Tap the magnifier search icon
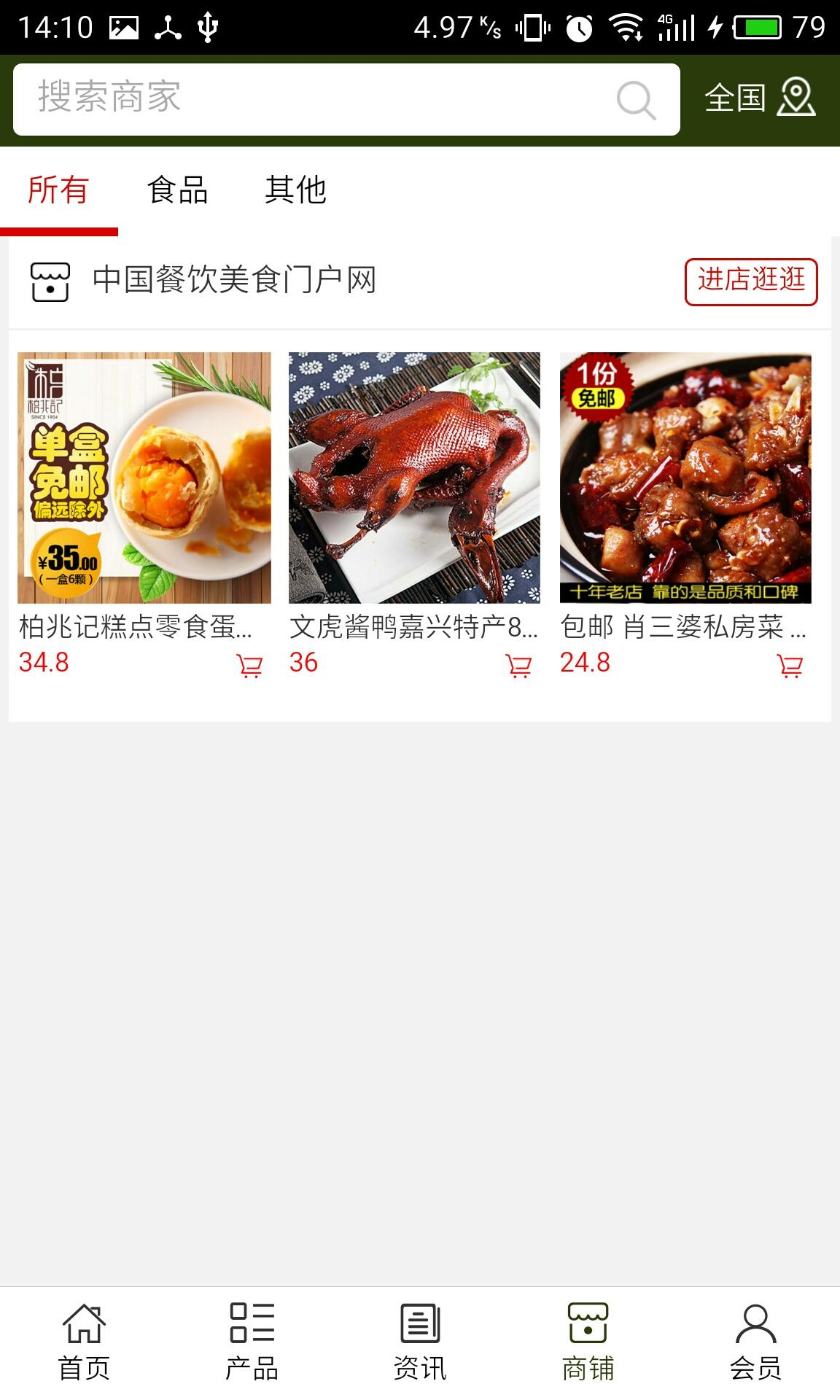840x1400 pixels. [636, 99]
